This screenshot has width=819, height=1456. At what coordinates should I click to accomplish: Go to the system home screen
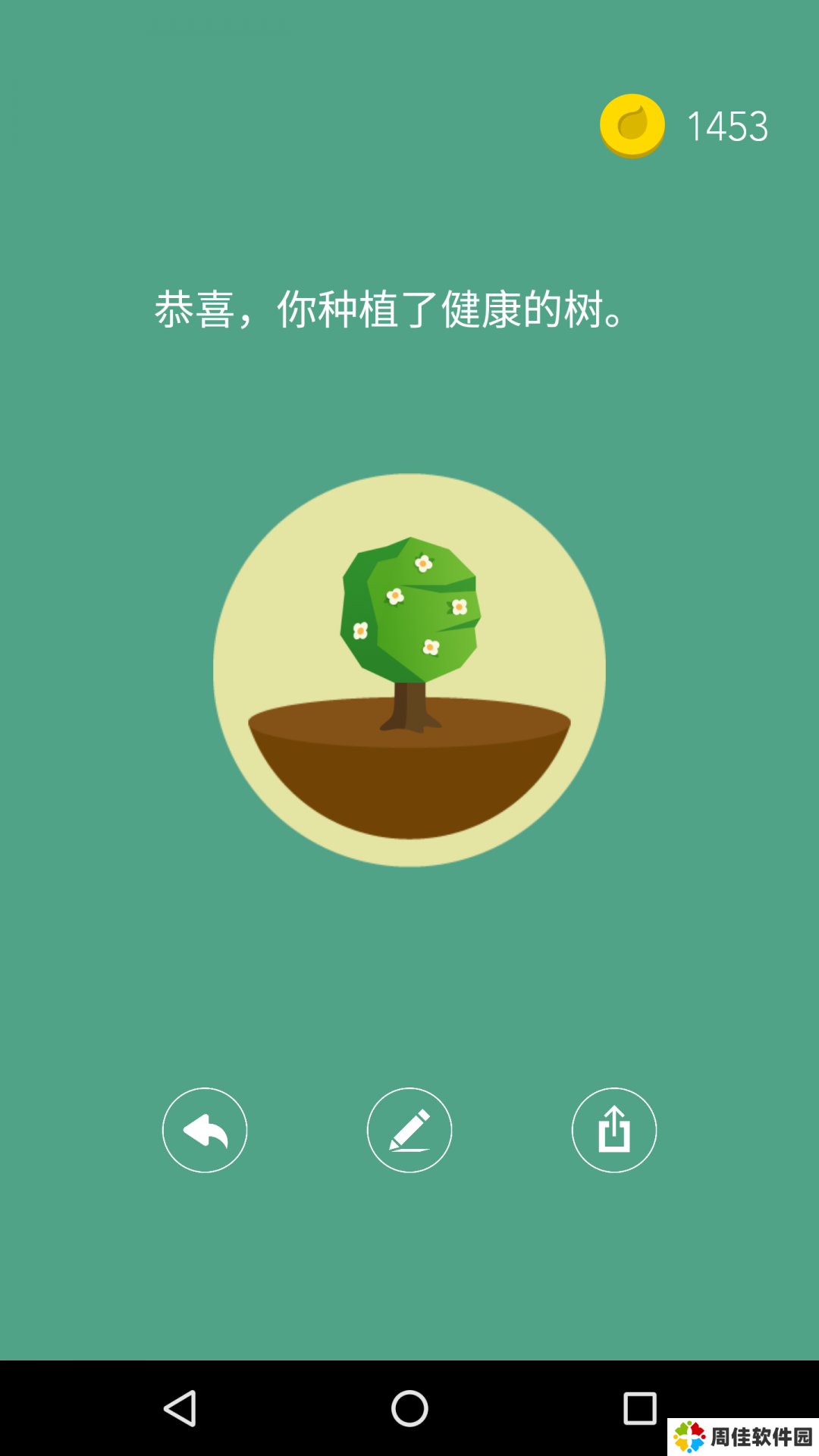point(409,1408)
